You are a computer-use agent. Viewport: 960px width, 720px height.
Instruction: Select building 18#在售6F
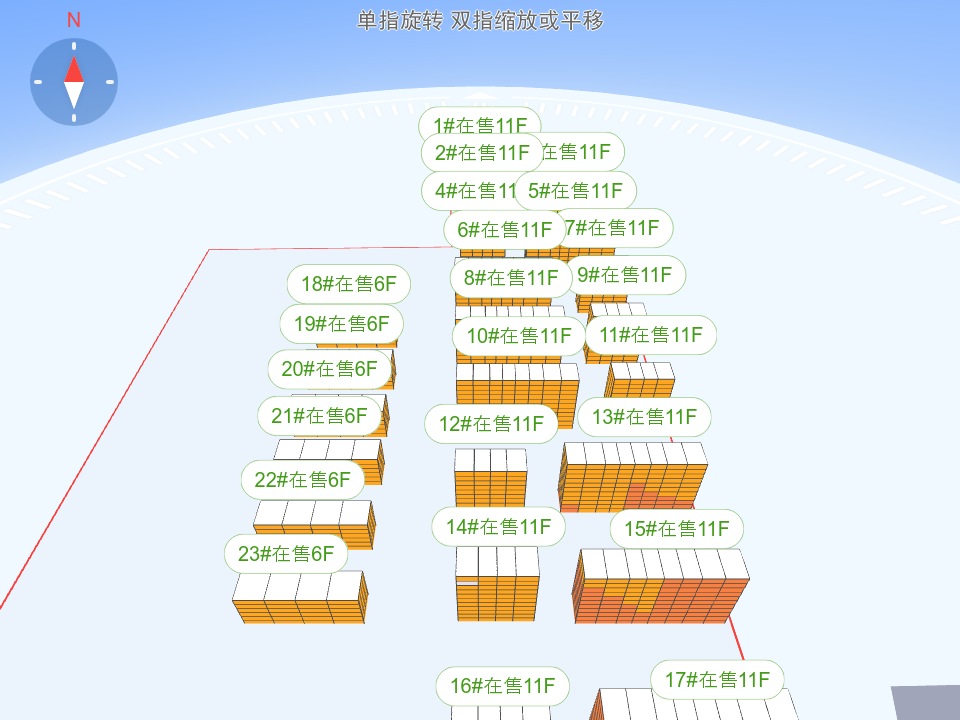(349, 284)
